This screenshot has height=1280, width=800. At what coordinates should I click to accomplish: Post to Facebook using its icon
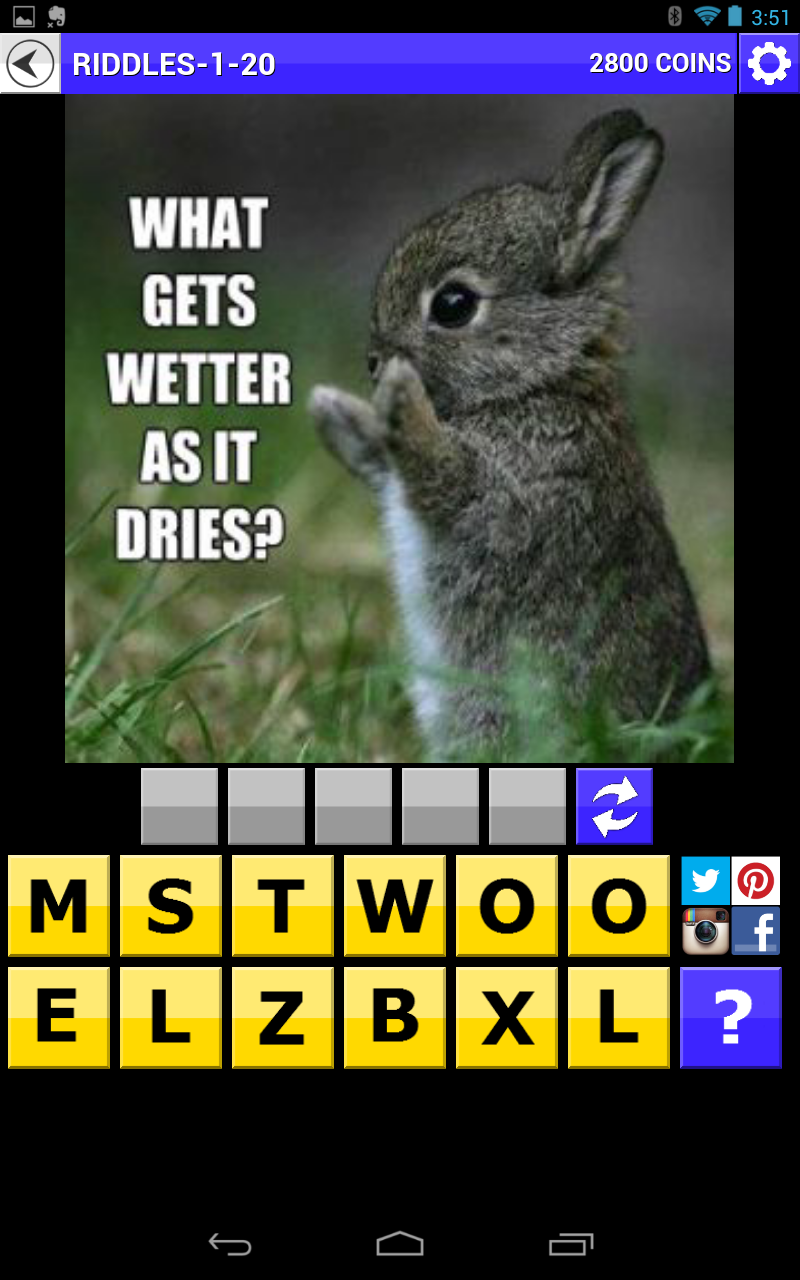(x=757, y=932)
